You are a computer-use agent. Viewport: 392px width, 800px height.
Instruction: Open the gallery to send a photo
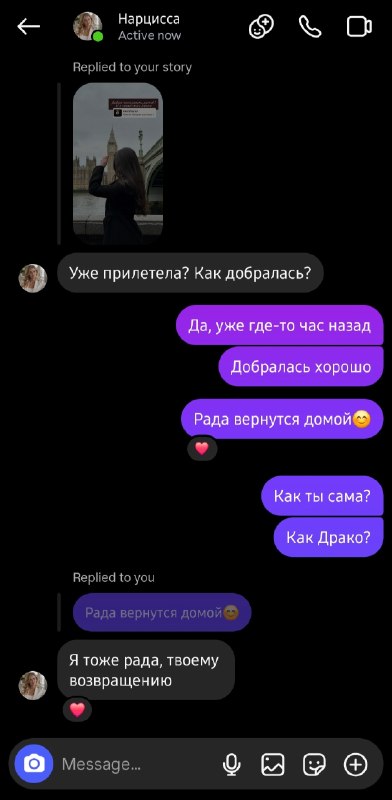[273, 764]
